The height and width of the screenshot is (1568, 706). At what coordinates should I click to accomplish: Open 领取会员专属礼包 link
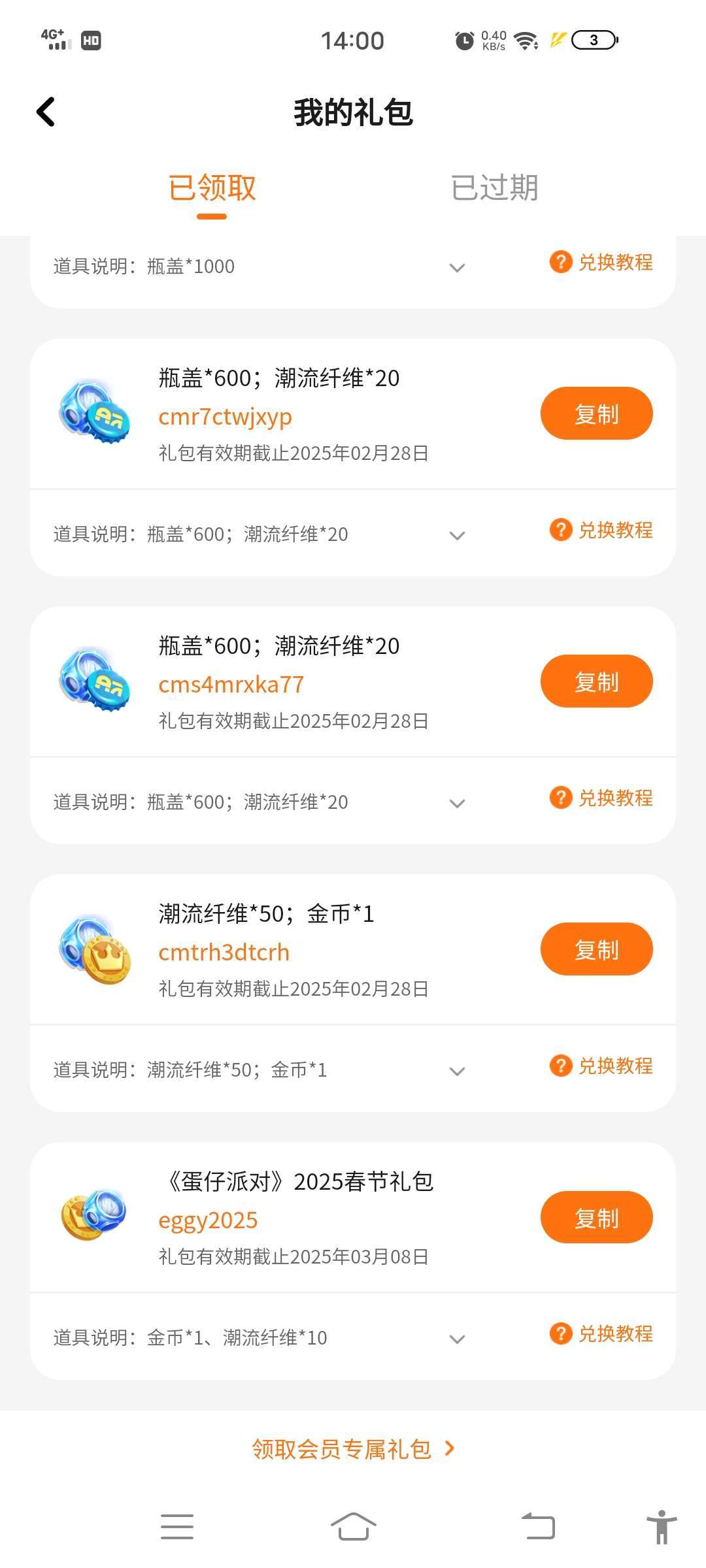click(x=353, y=1449)
